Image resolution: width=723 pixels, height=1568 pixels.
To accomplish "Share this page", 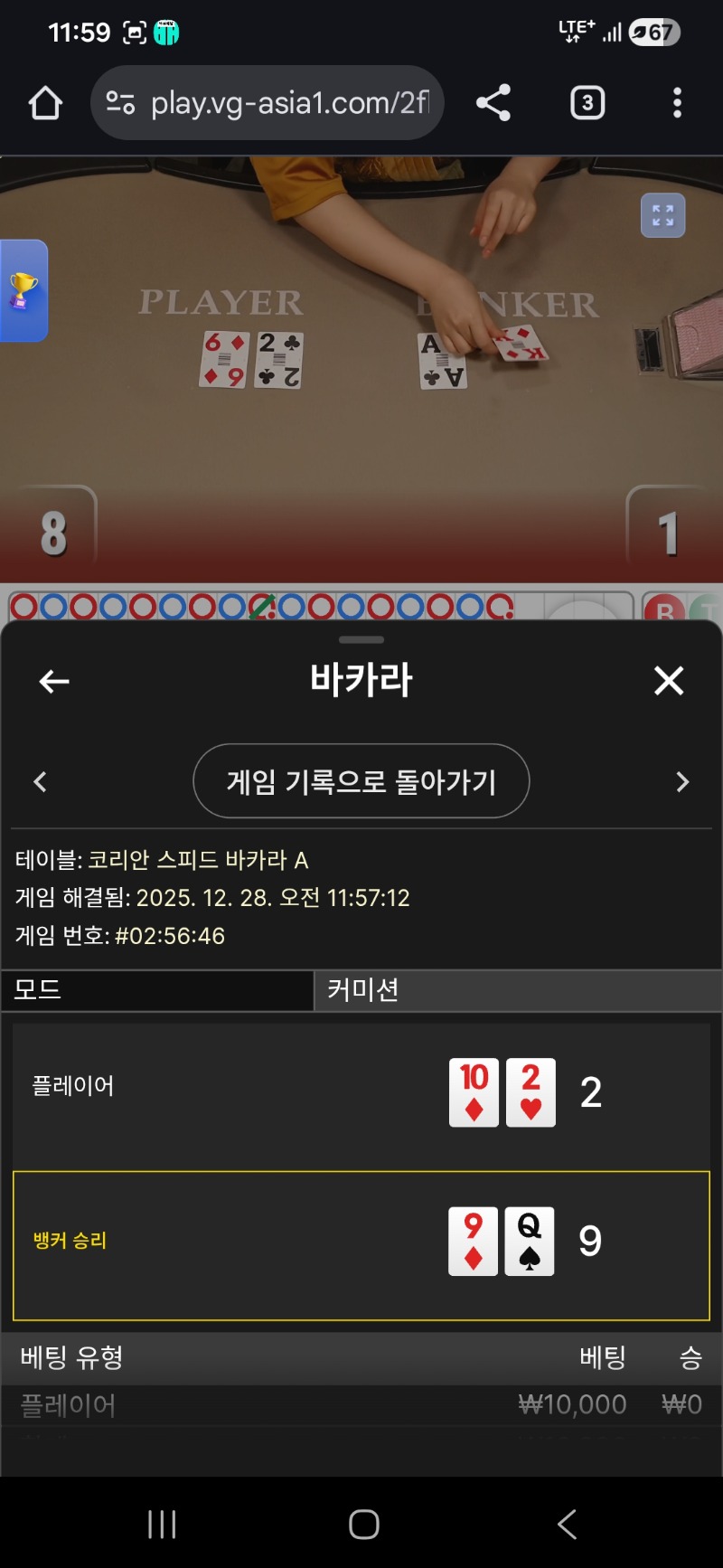I will pos(493,103).
